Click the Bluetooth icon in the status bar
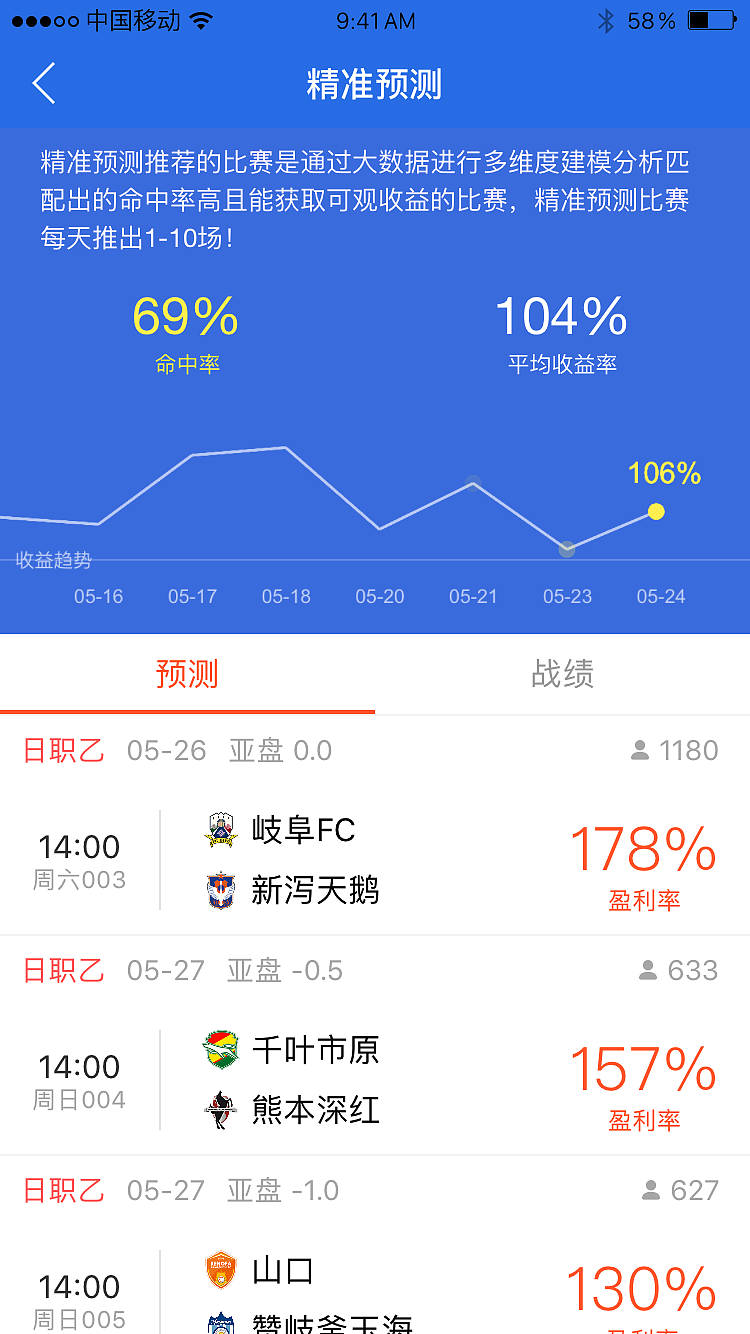 pos(607,19)
